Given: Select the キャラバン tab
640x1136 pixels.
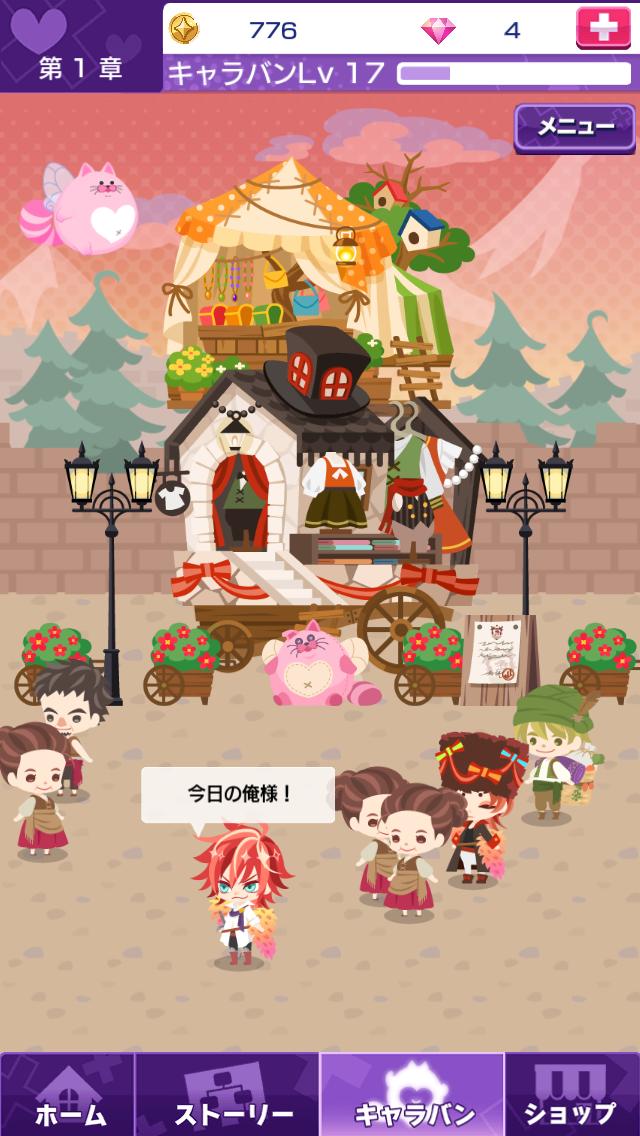Looking at the screenshot, I should coord(412,1094).
